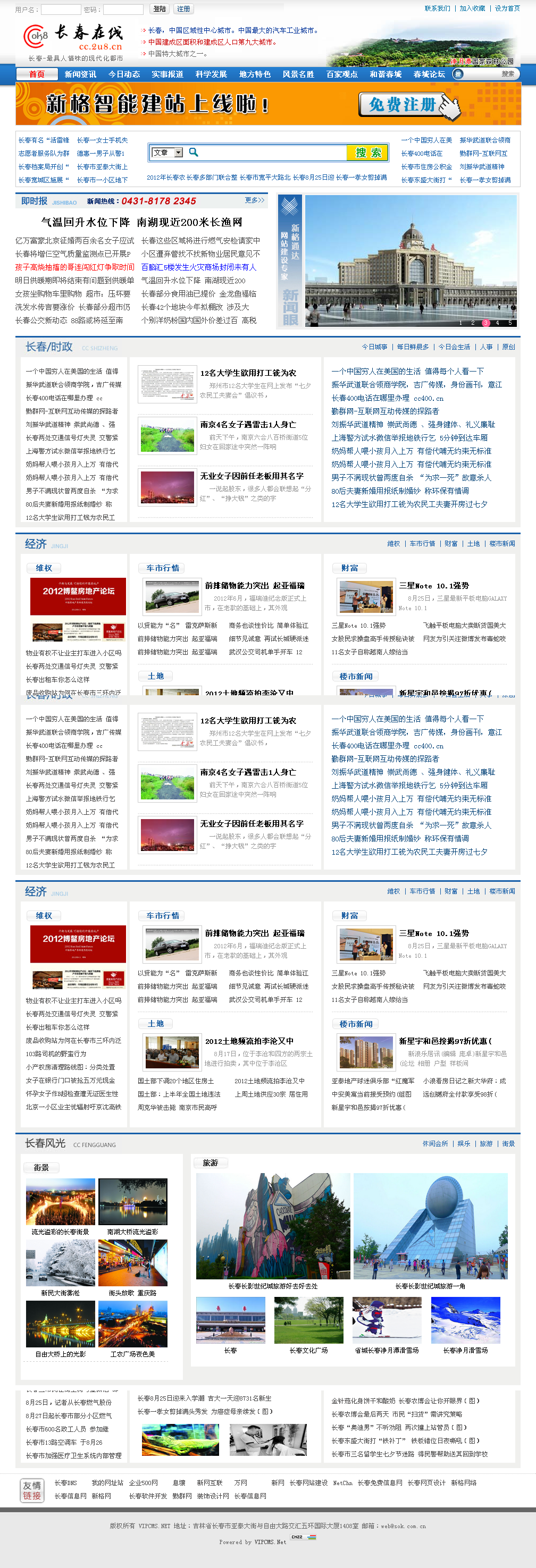
Task: View the 流光溢彩的长春街景 photo
Action: coord(60,1203)
